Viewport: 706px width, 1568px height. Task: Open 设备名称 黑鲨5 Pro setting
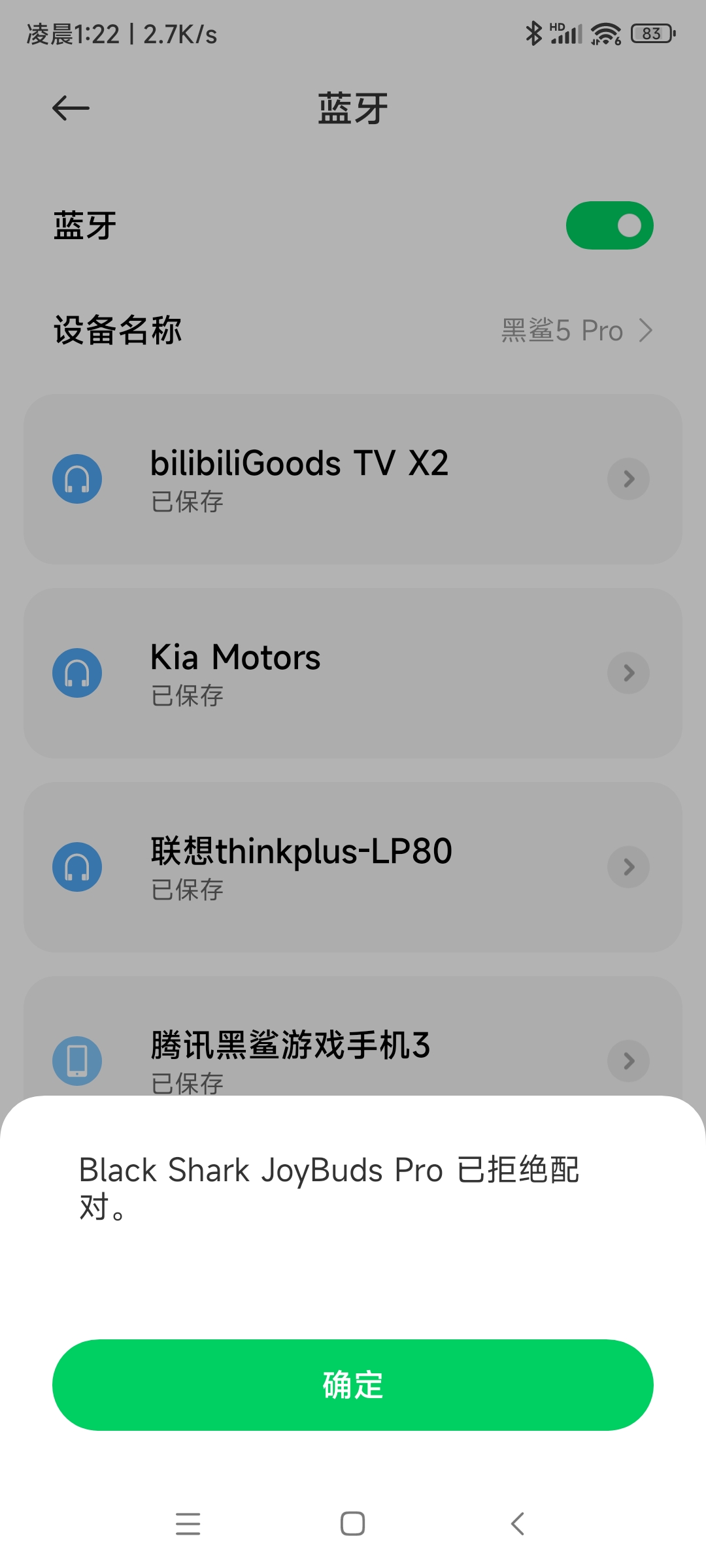coord(353,330)
